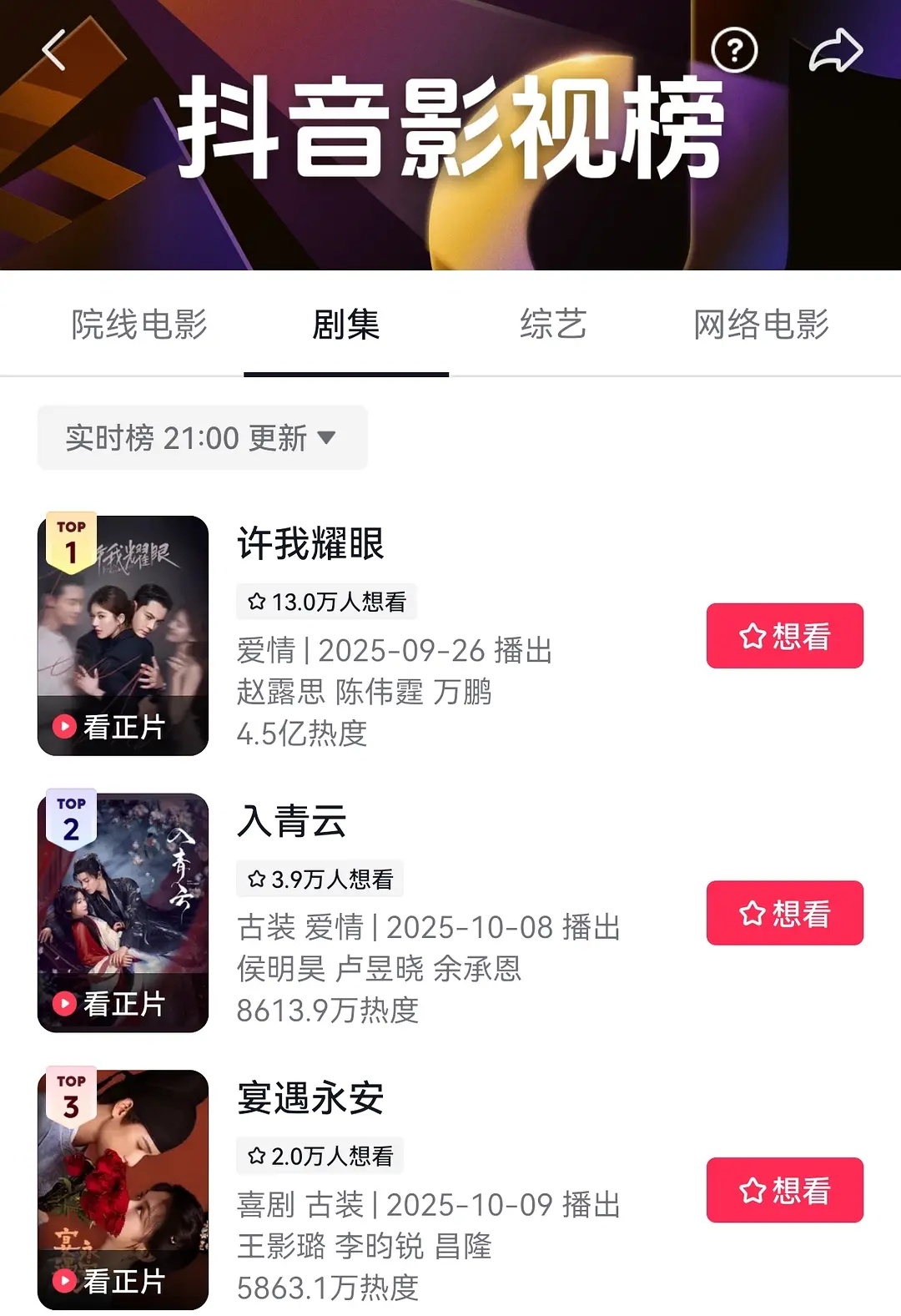This screenshot has height=1316, width=901.
Task: Tap 想看 for 入青云
Action: pyautogui.click(x=785, y=913)
